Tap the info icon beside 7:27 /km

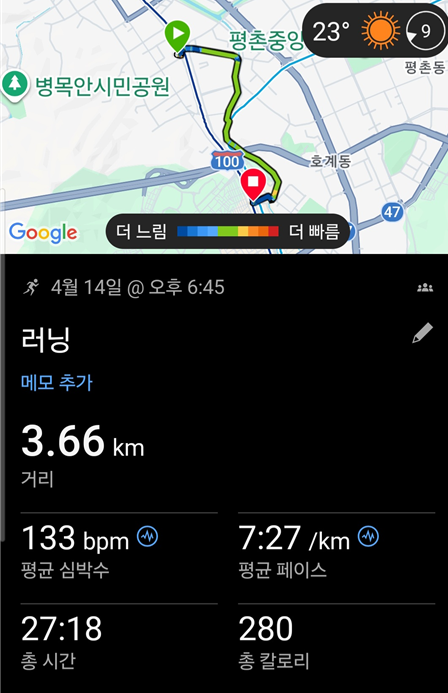coord(368,537)
